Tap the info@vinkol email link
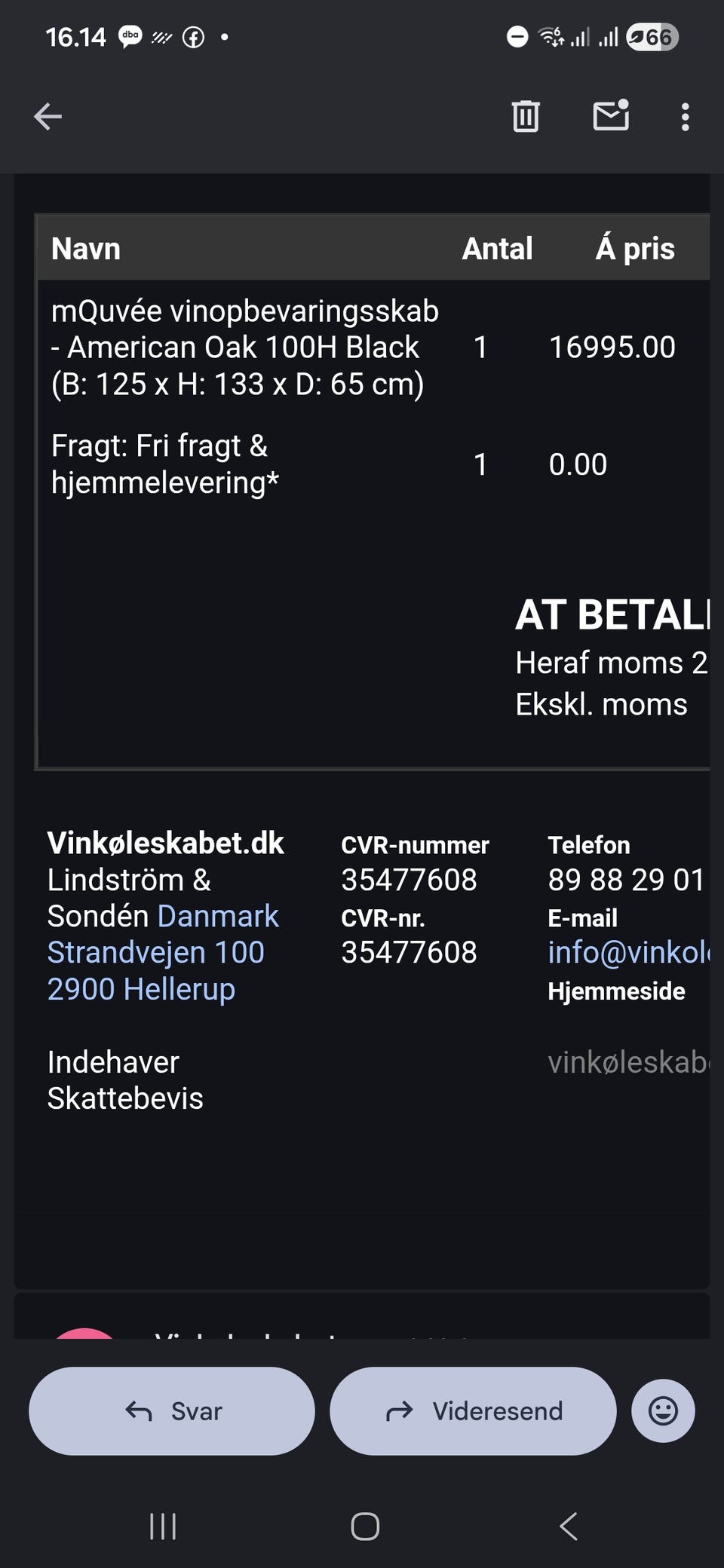 point(628,952)
